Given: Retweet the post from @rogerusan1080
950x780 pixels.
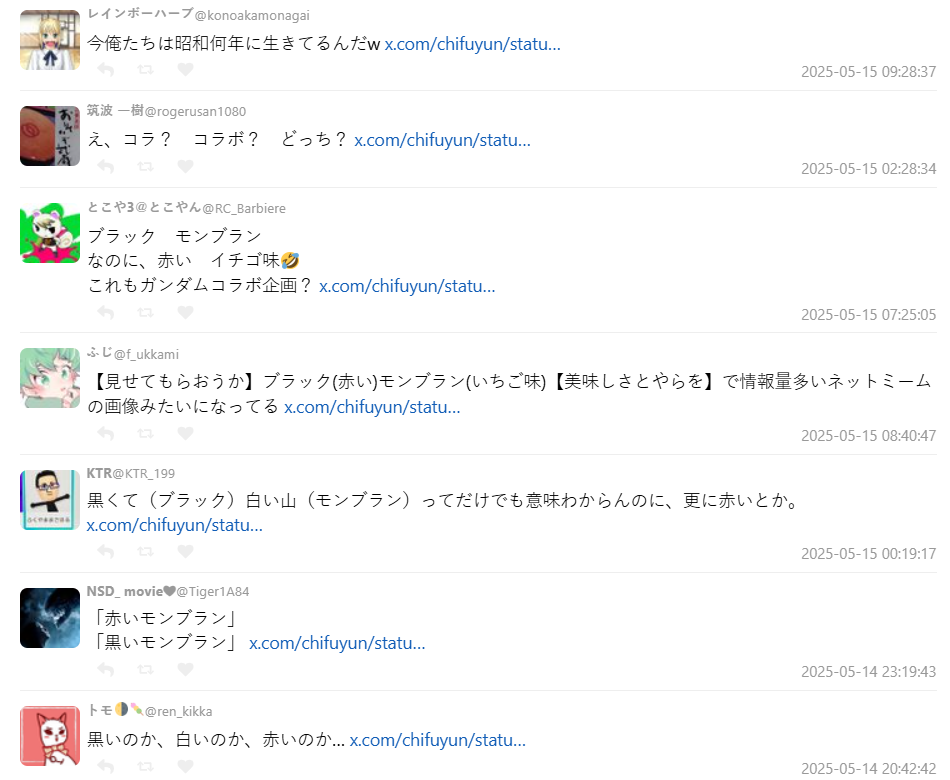Looking at the screenshot, I should (145, 167).
